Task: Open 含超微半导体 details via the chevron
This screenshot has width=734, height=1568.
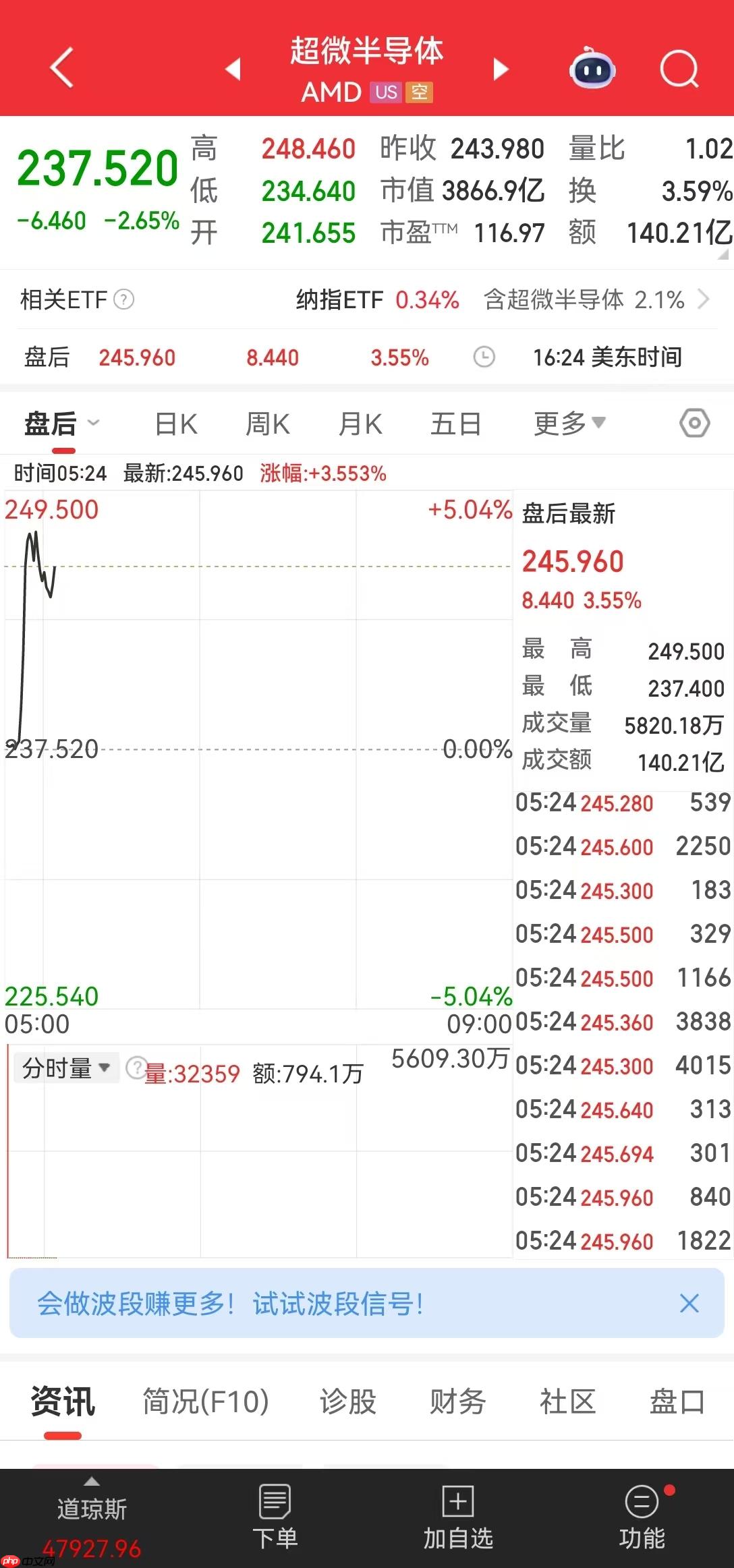Action: point(704,299)
